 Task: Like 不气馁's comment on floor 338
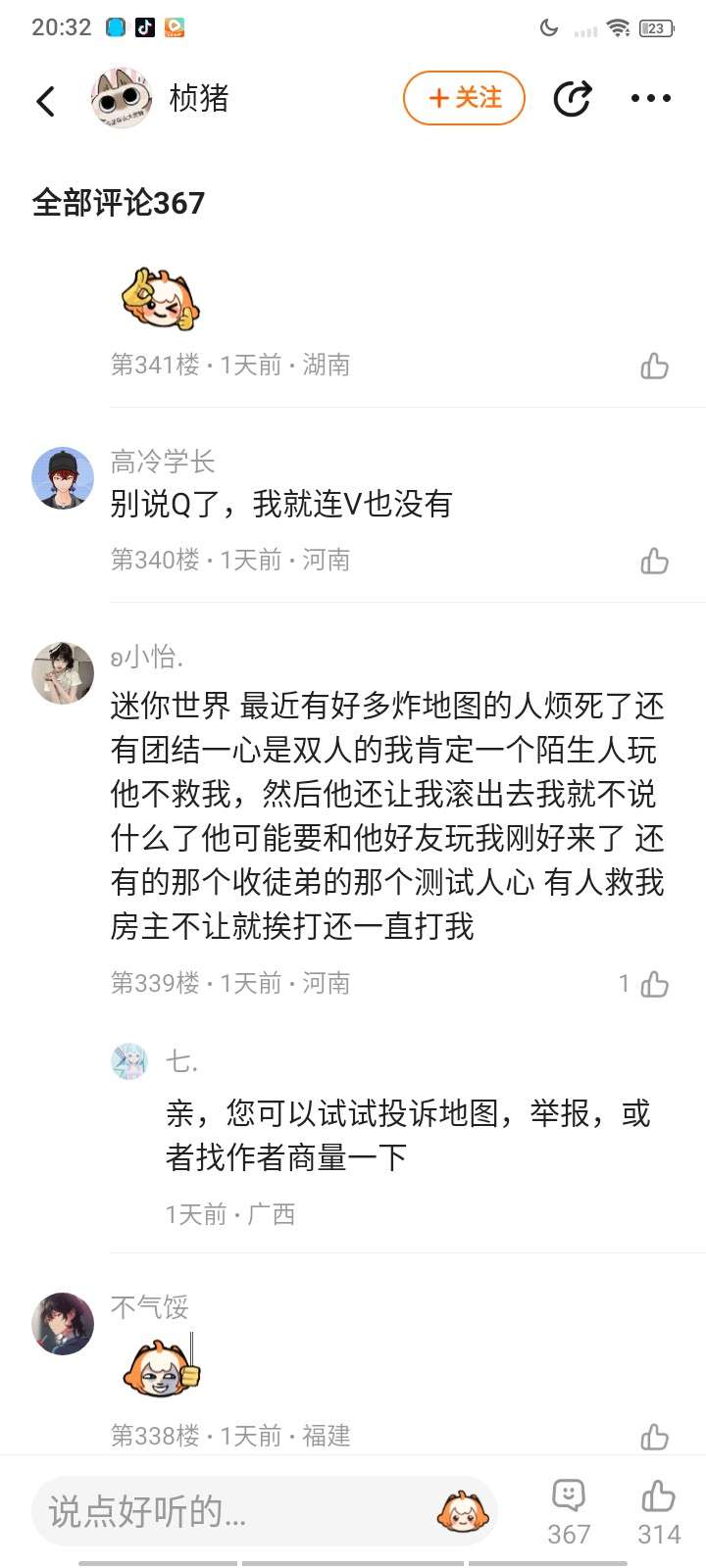tap(654, 1437)
